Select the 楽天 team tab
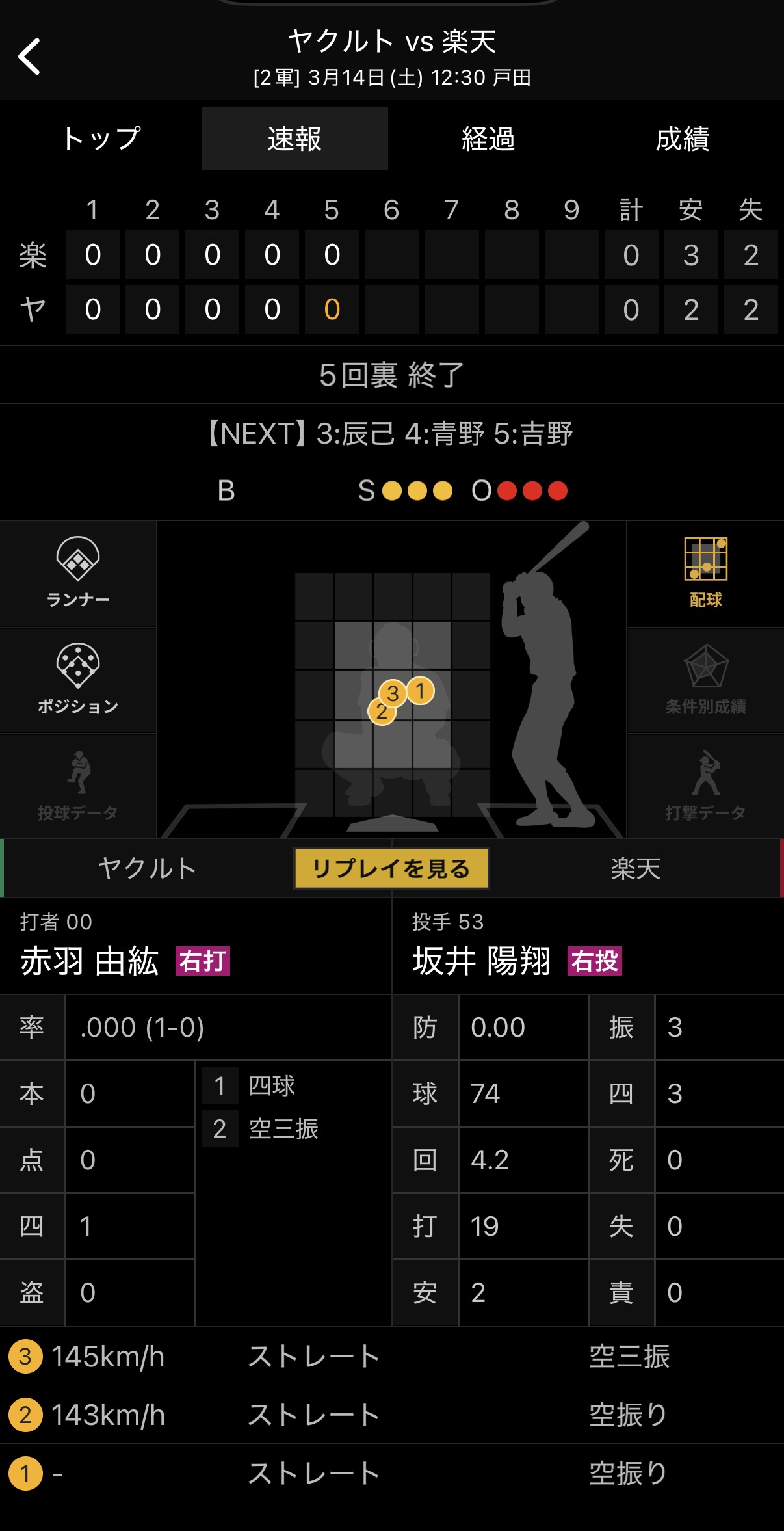784x1531 pixels. point(635,868)
